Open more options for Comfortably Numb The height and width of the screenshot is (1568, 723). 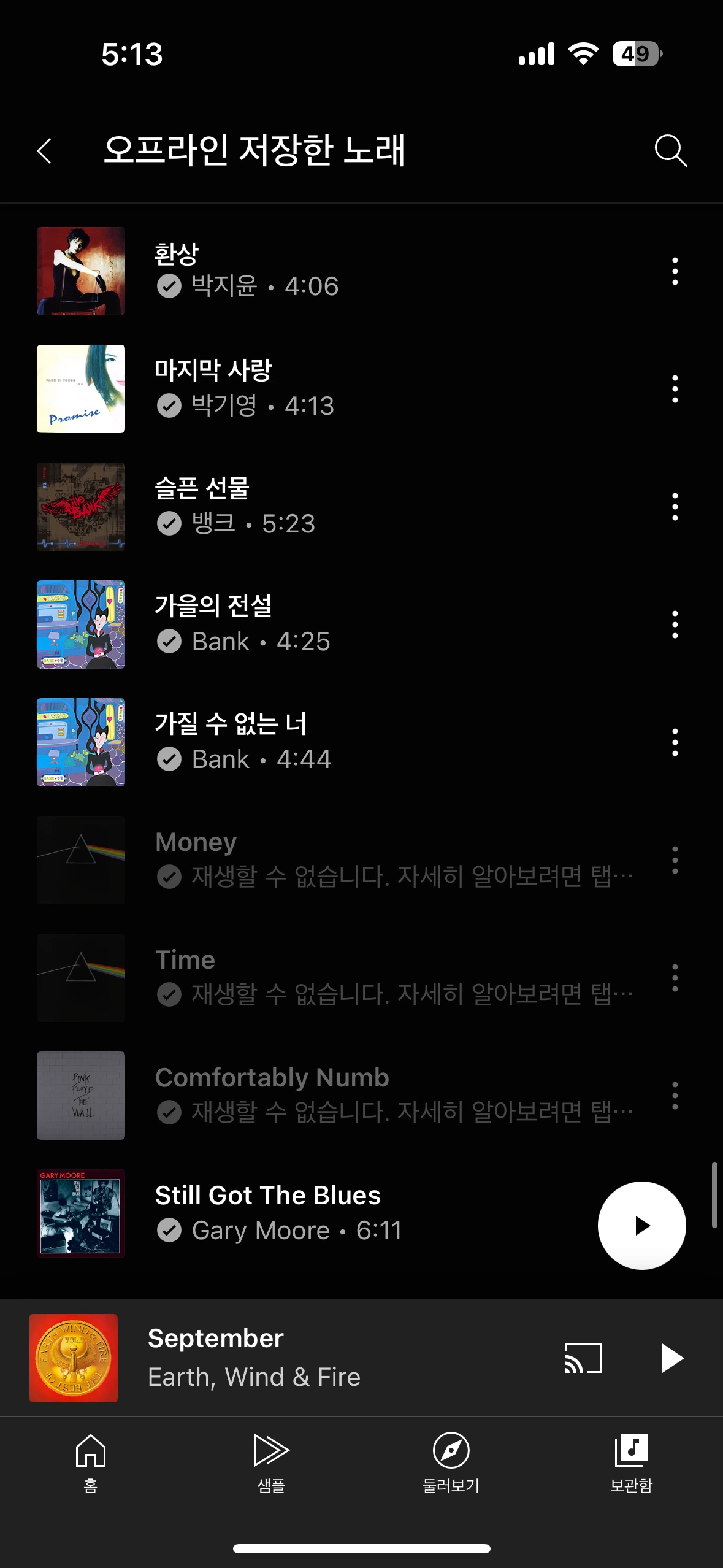click(x=675, y=1096)
